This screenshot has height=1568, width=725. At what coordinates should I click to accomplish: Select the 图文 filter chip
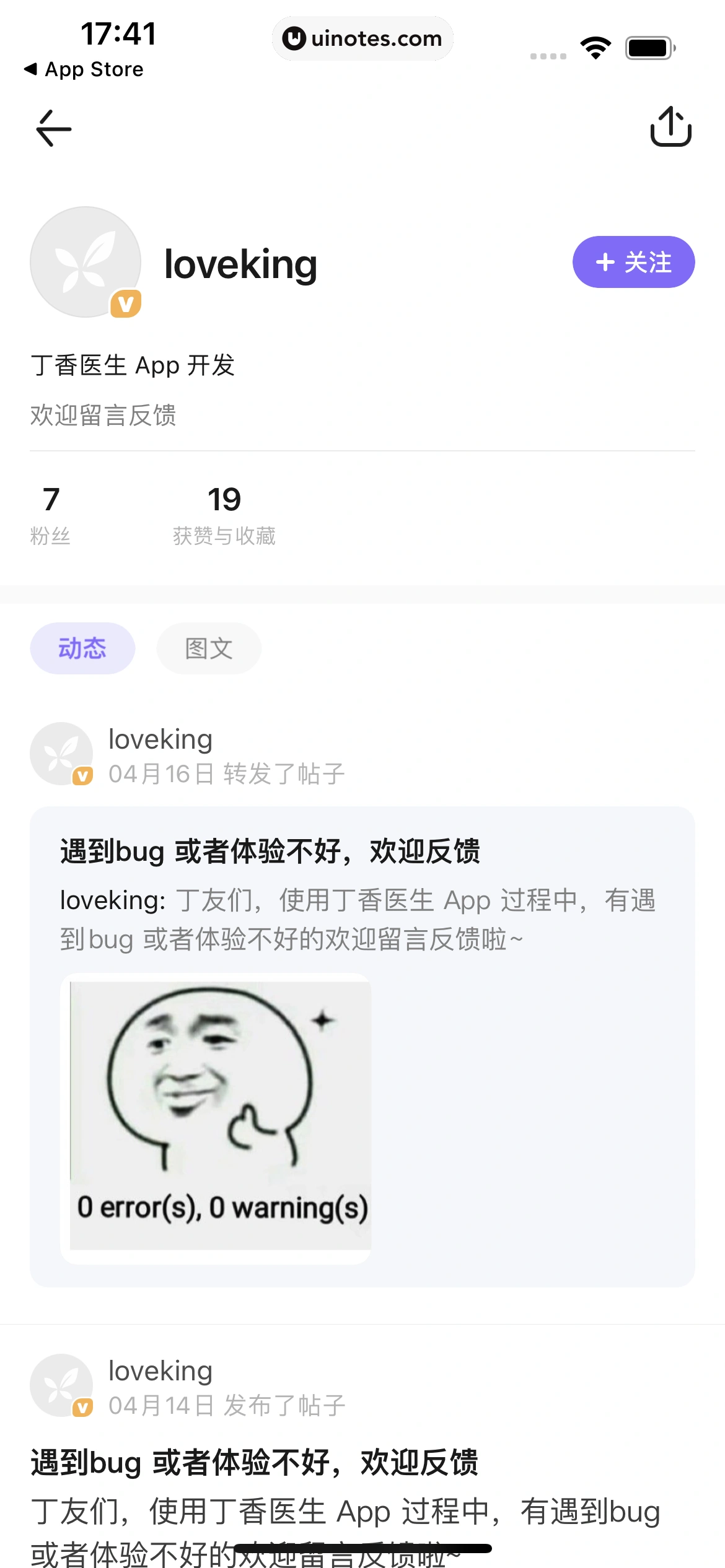tap(209, 648)
